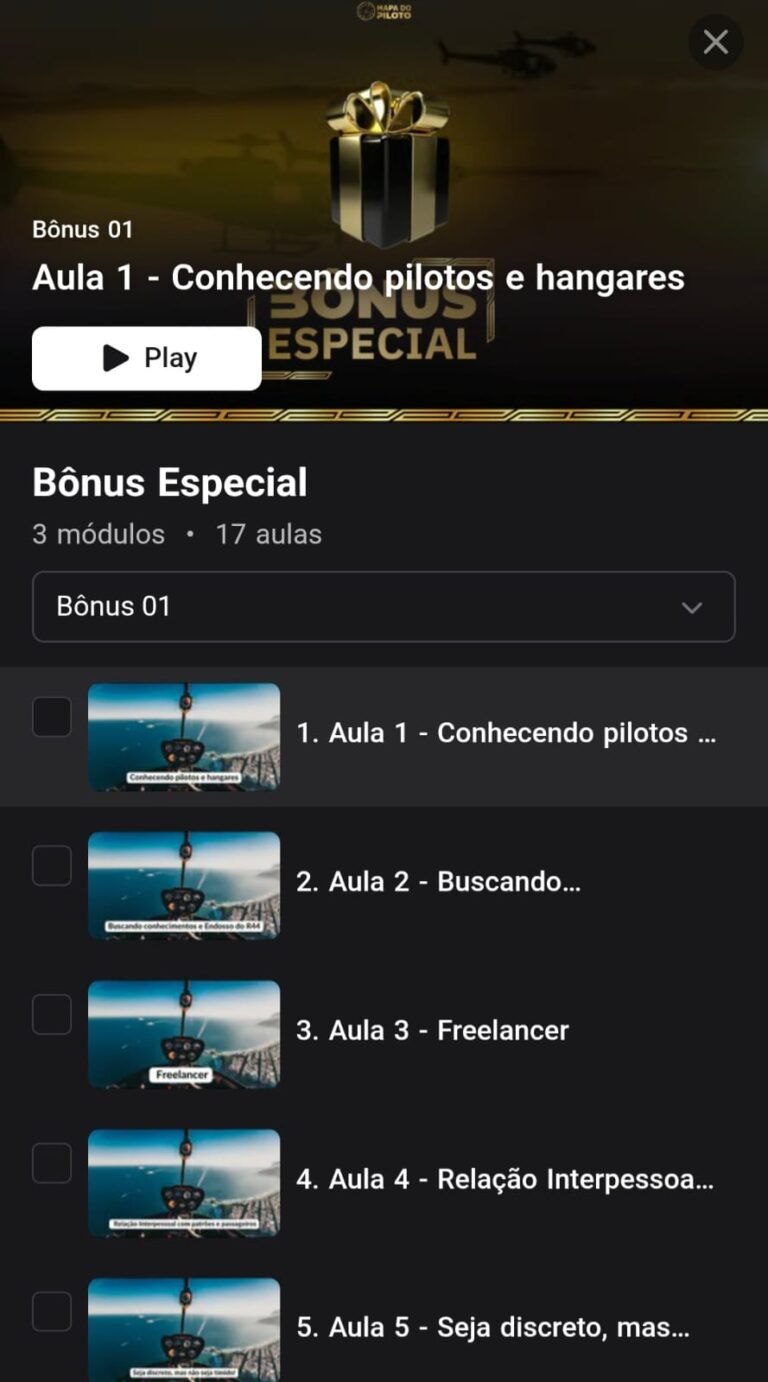
Task: Mark Aula 1 checkbox as completed
Action: click(x=52, y=717)
